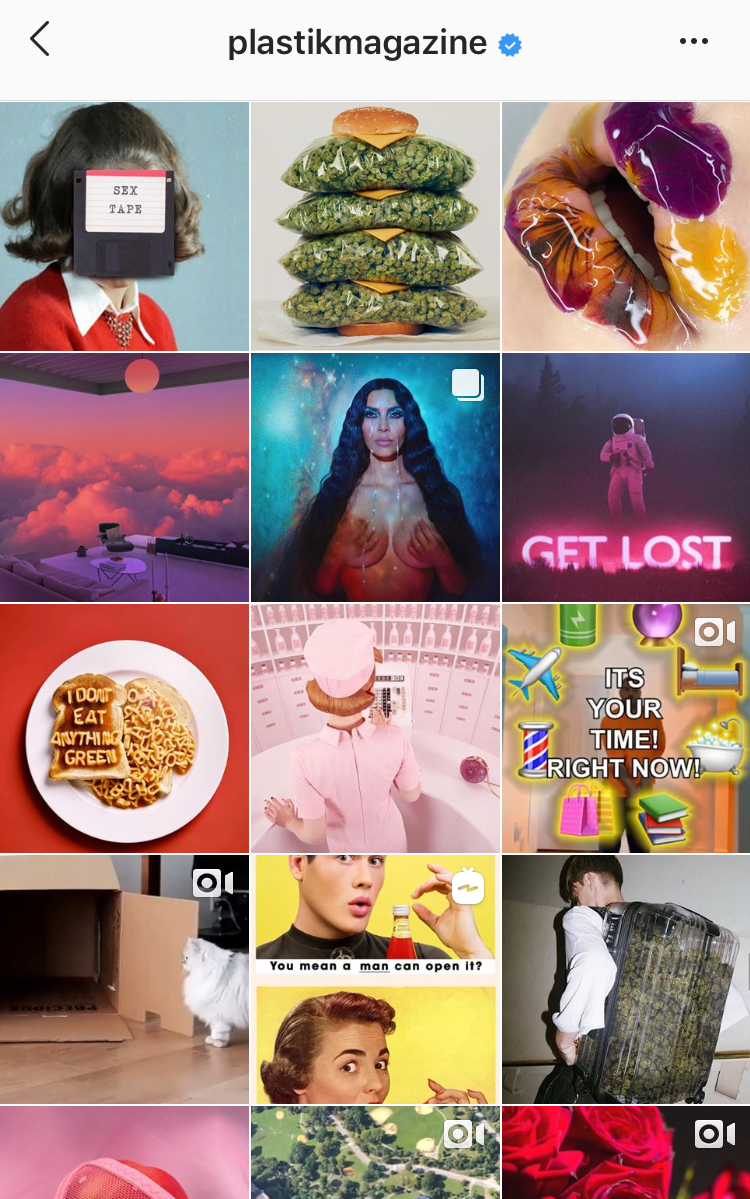The height and width of the screenshot is (1199, 750).
Task: Open the three-dot overflow menu
Action: 693,41
